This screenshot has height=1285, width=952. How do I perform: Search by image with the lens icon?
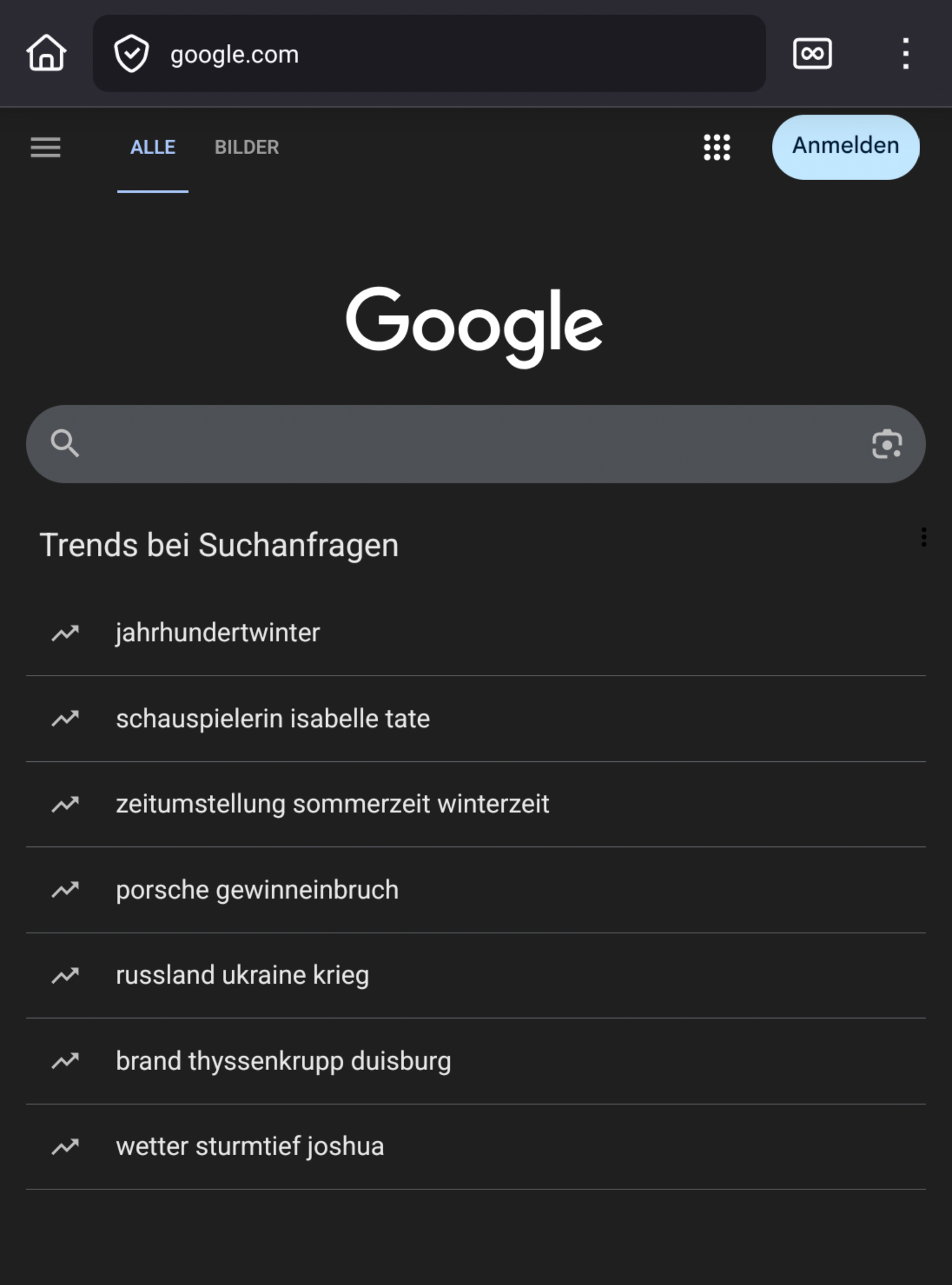click(x=887, y=444)
